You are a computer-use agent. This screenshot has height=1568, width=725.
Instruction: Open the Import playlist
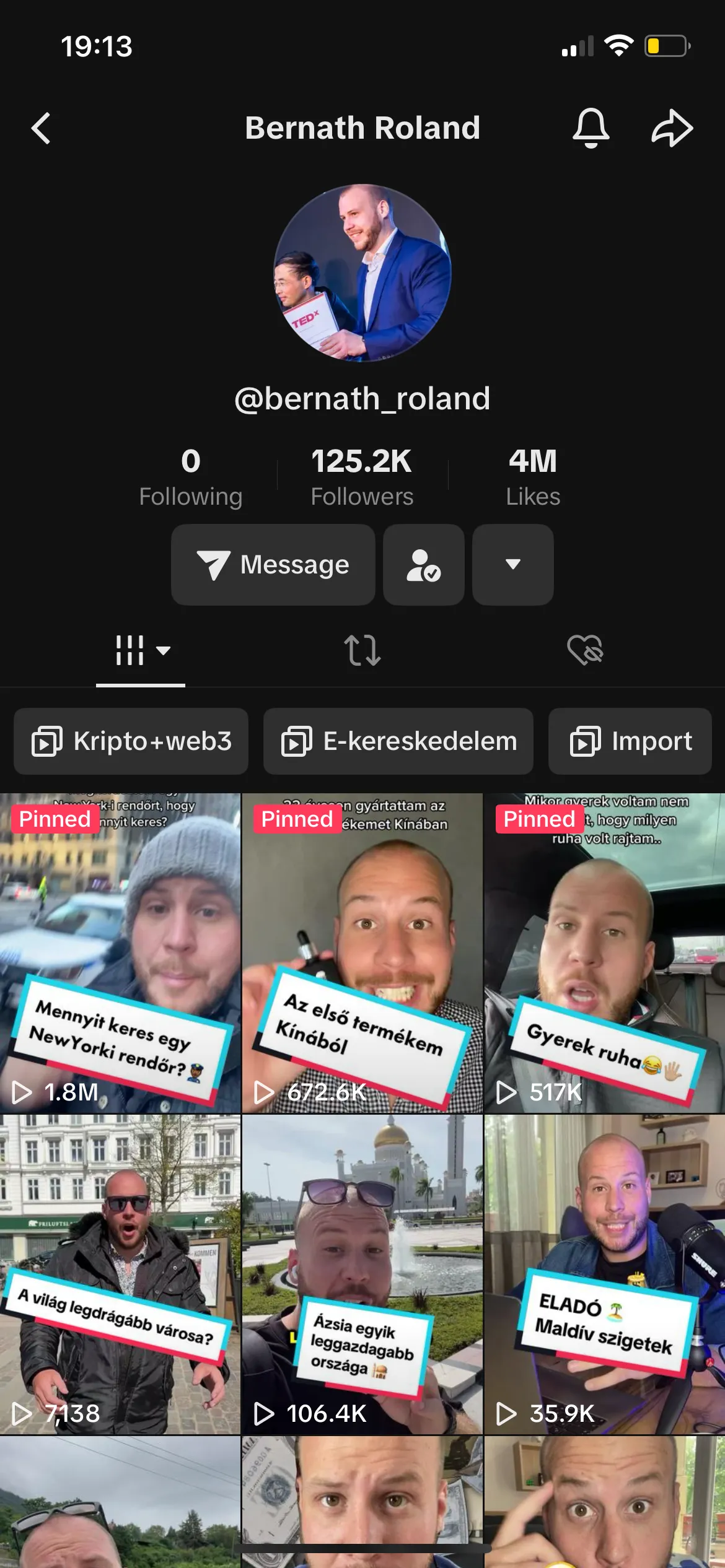pyautogui.click(x=630, y=741)
